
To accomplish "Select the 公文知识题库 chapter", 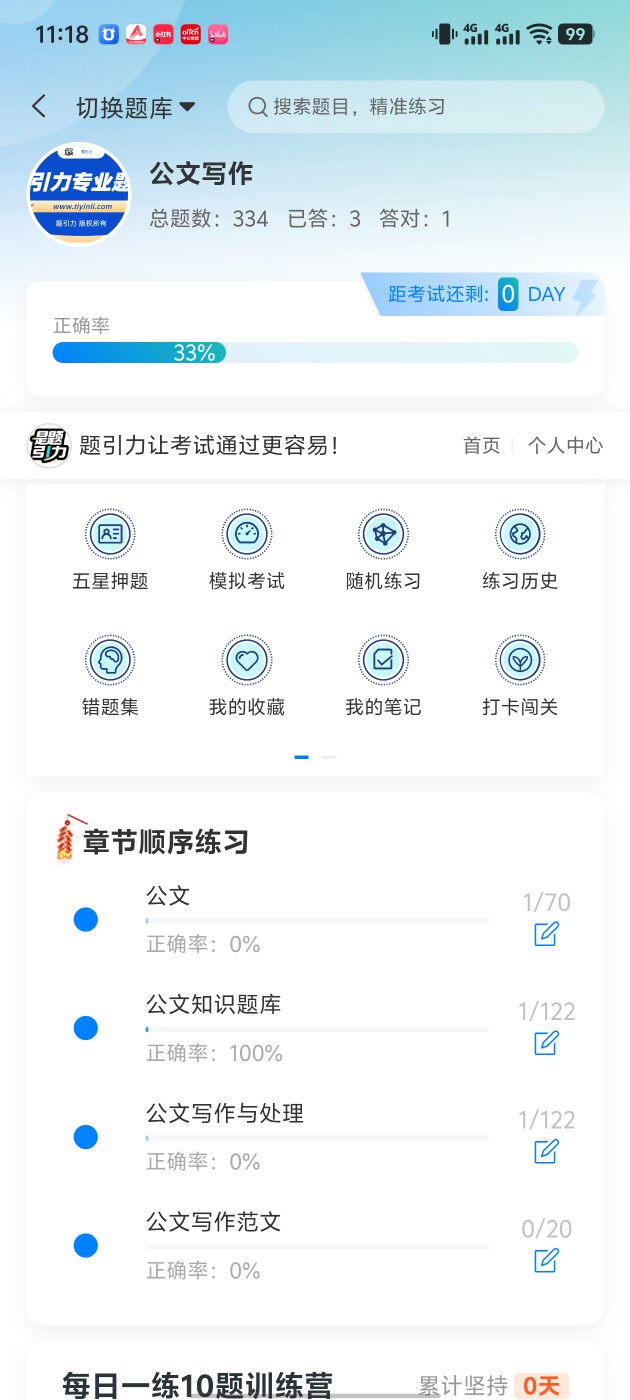I will pyautogui.click(x=214, y=1005).
